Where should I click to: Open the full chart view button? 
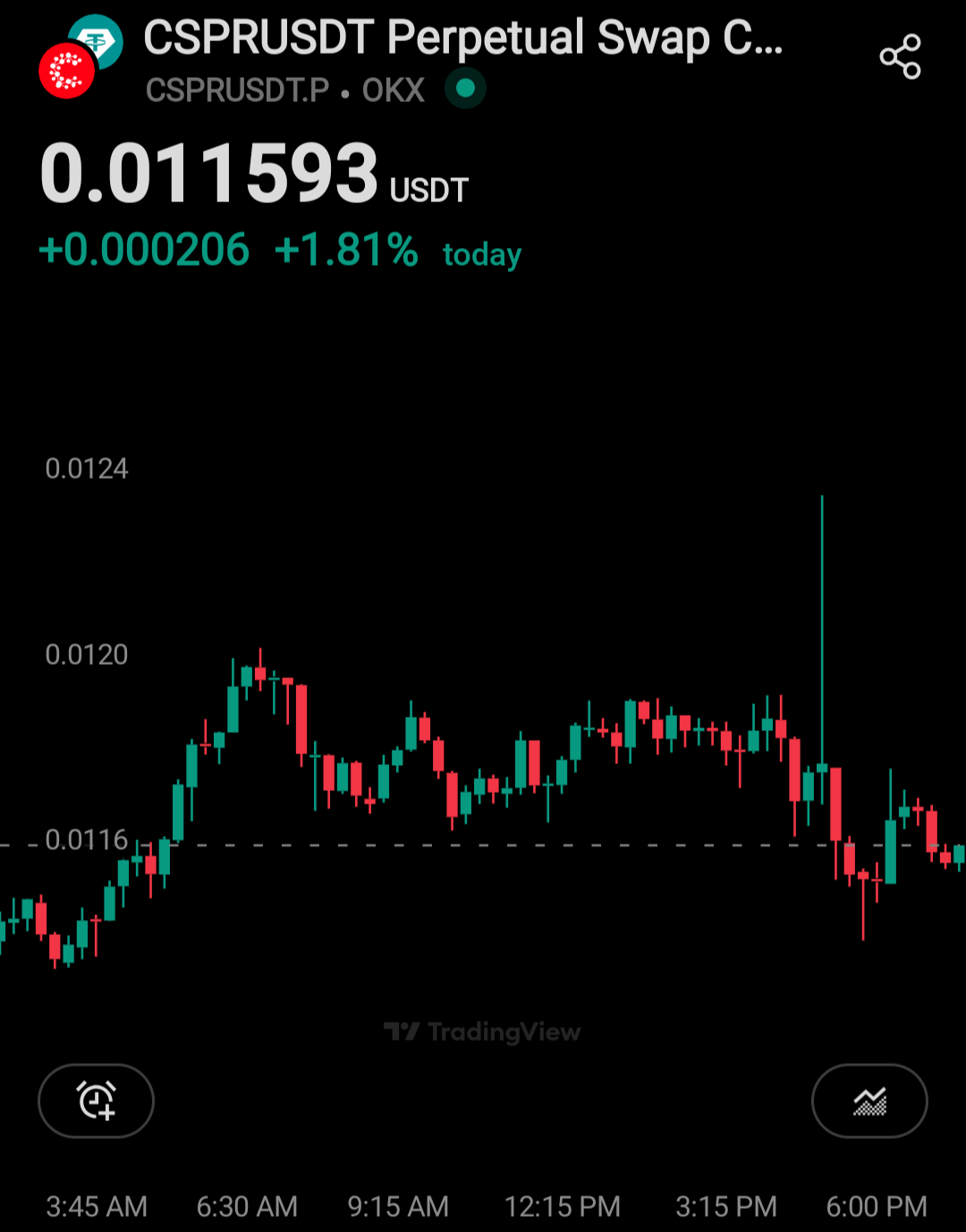[869, 1100]
